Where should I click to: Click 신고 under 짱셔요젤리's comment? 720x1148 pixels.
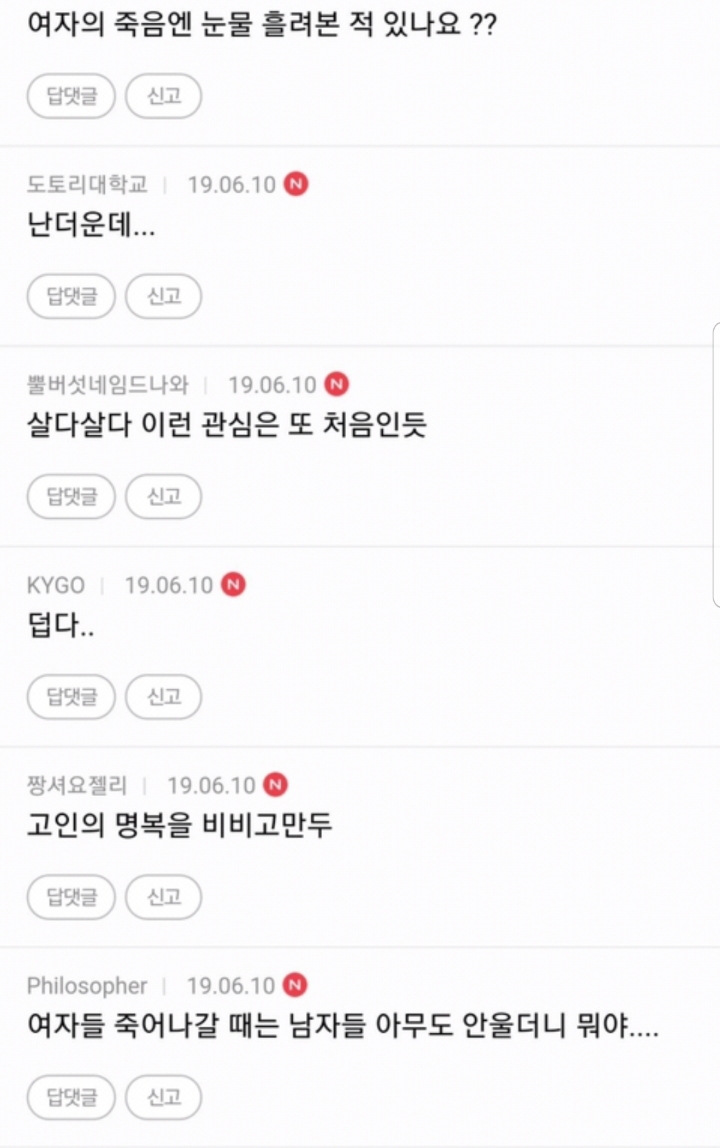(x=163, y=897)
